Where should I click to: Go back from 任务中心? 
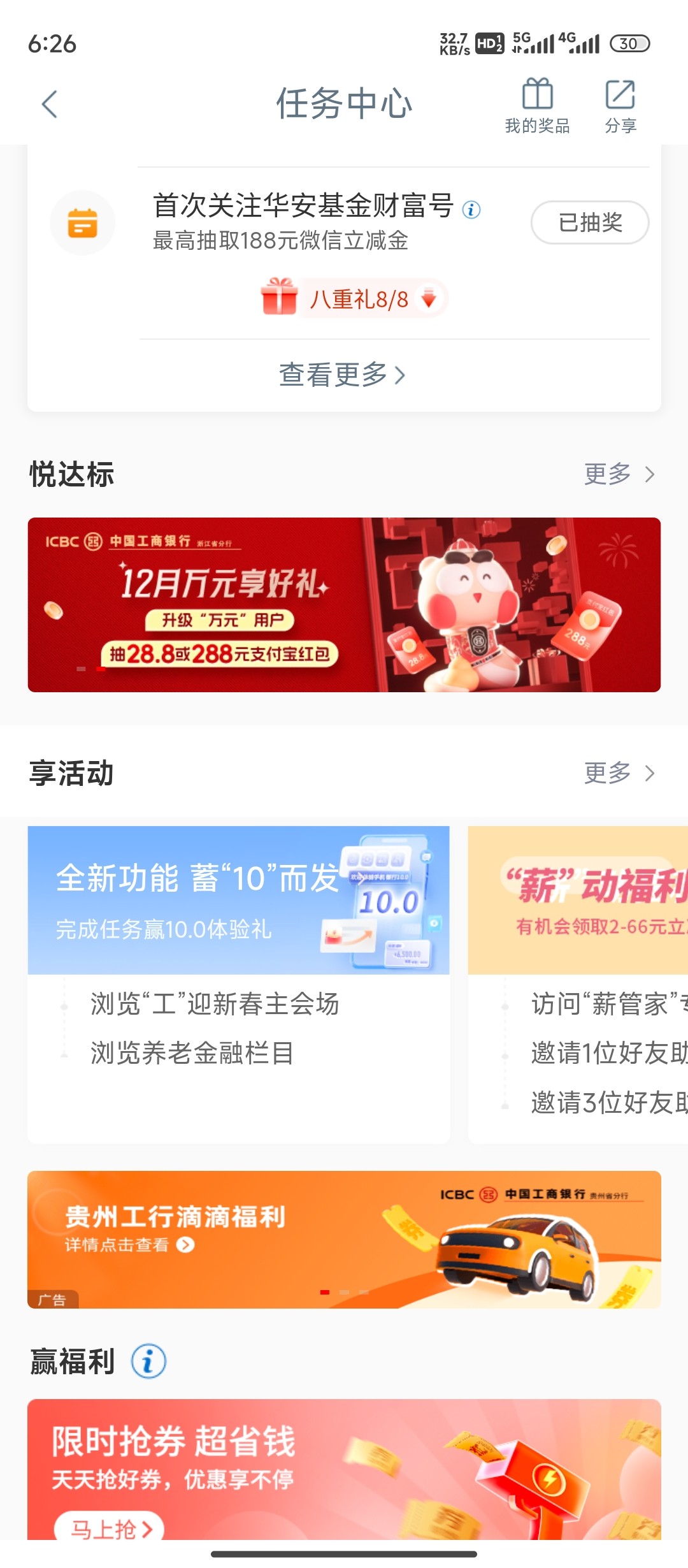pos(50,104)
